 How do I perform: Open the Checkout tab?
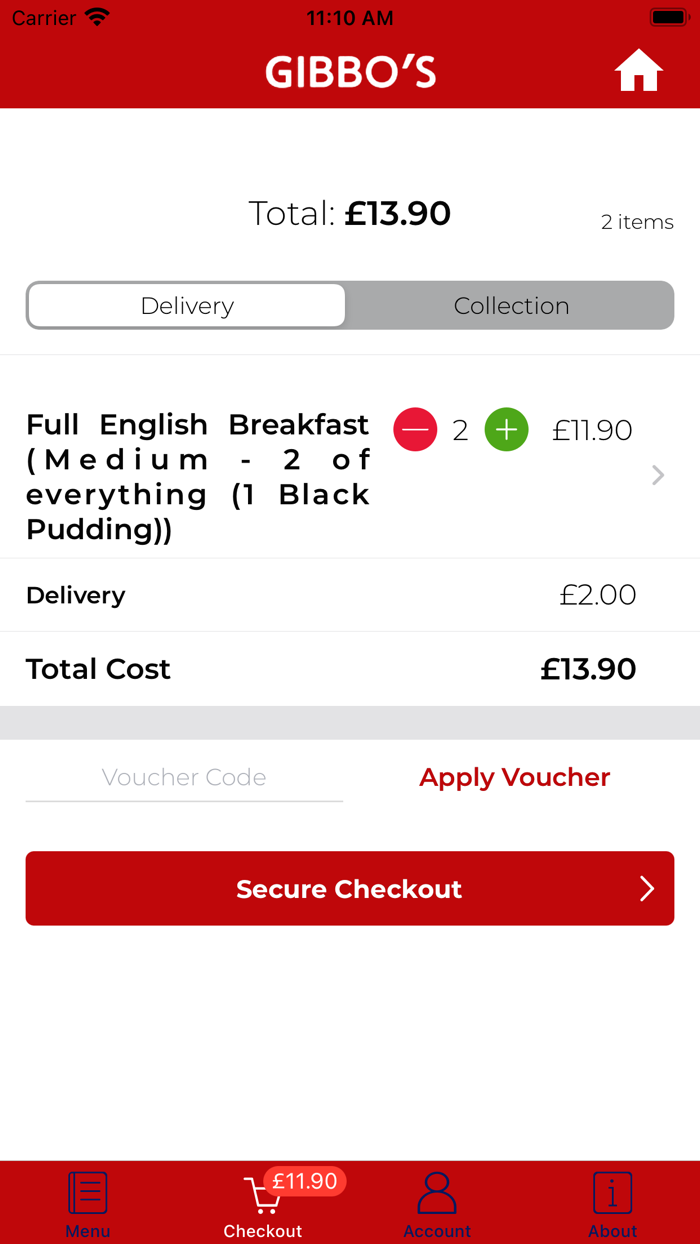[x=263, y=1204]
